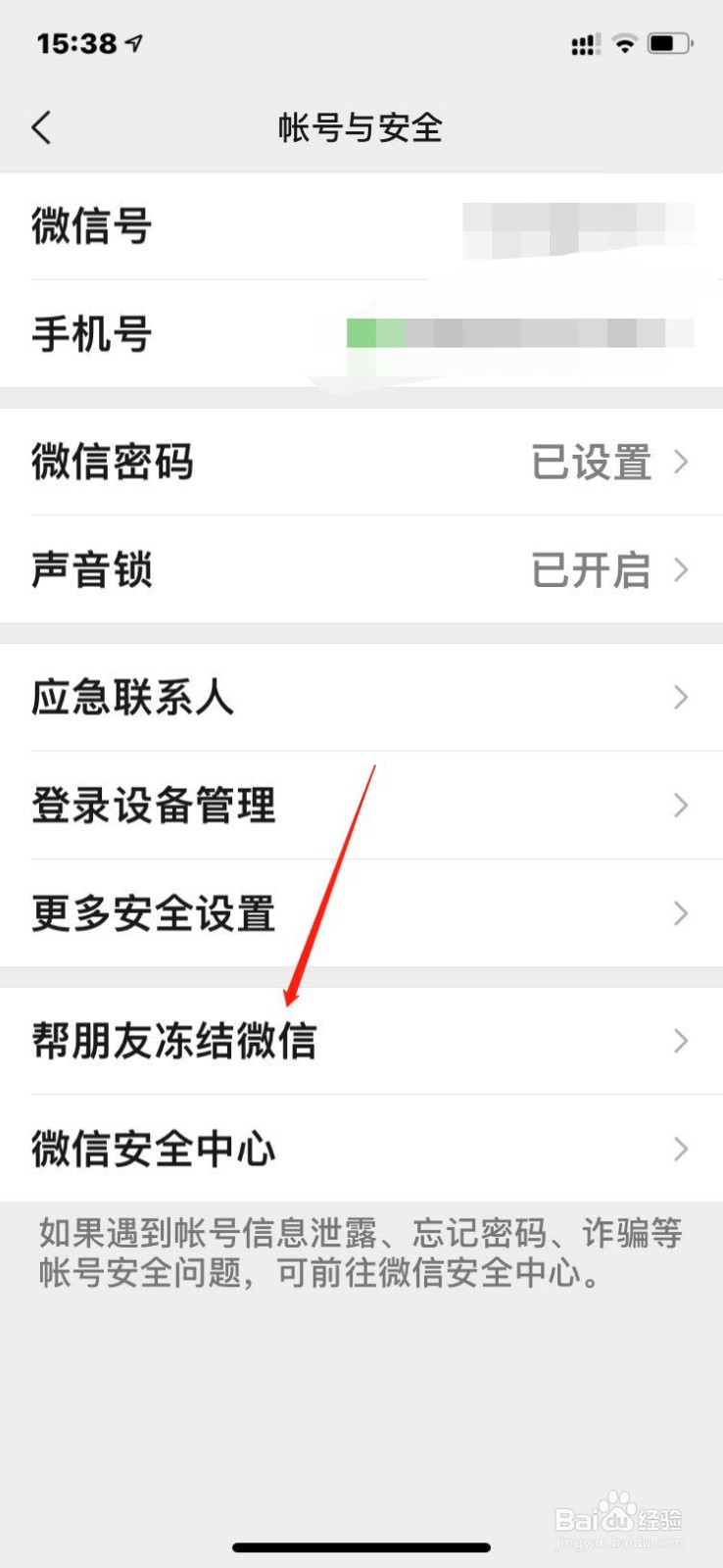Tap the 手机号 row
Image resolution: width=723 pixels, height=1568 pixels.
tap(361, 335)
